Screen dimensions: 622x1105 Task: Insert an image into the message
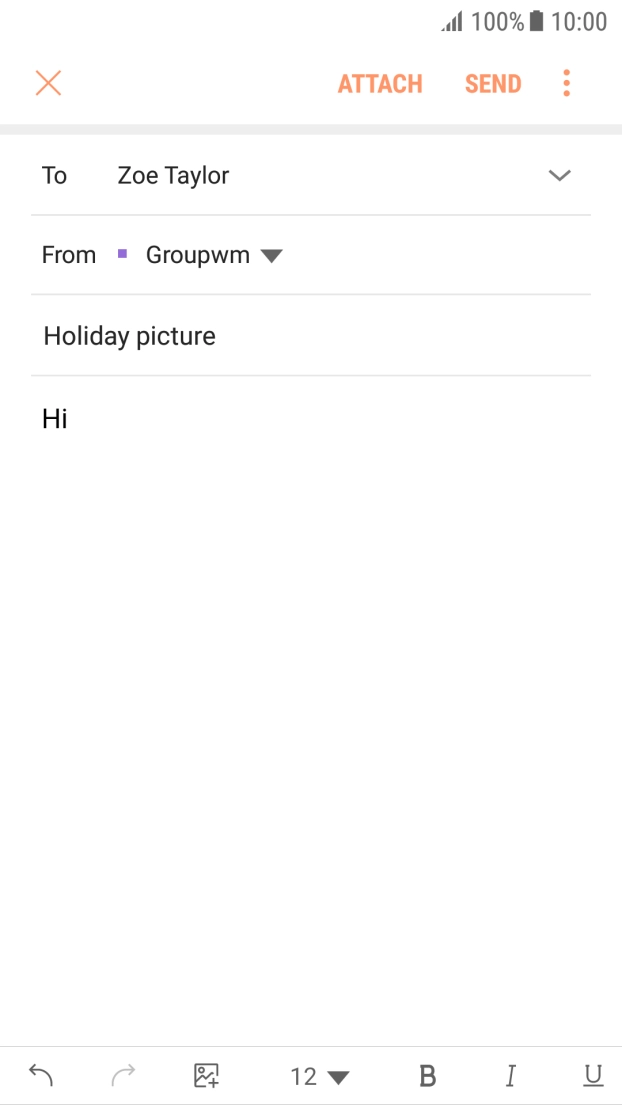coord(206,1075)
